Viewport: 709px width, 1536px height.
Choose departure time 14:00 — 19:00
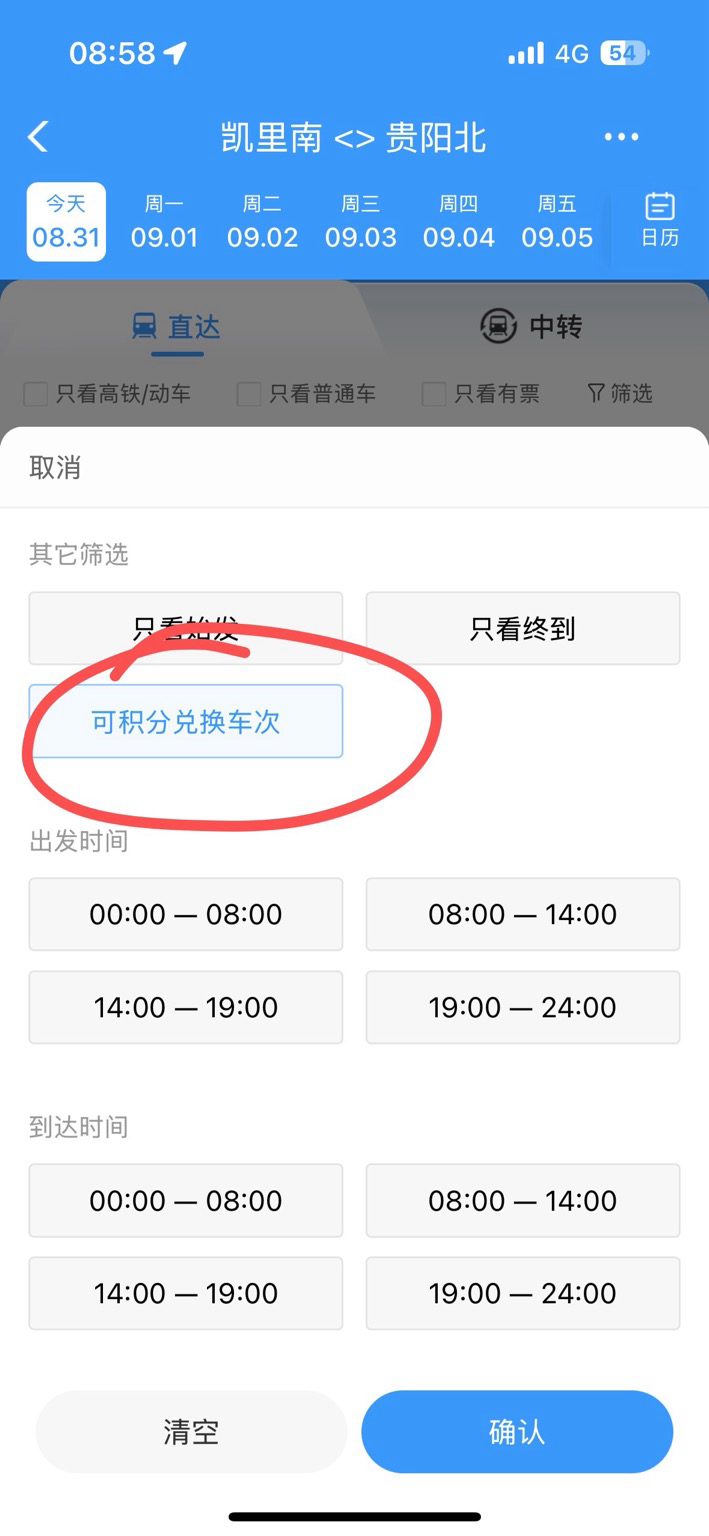tap(186, 1007)
